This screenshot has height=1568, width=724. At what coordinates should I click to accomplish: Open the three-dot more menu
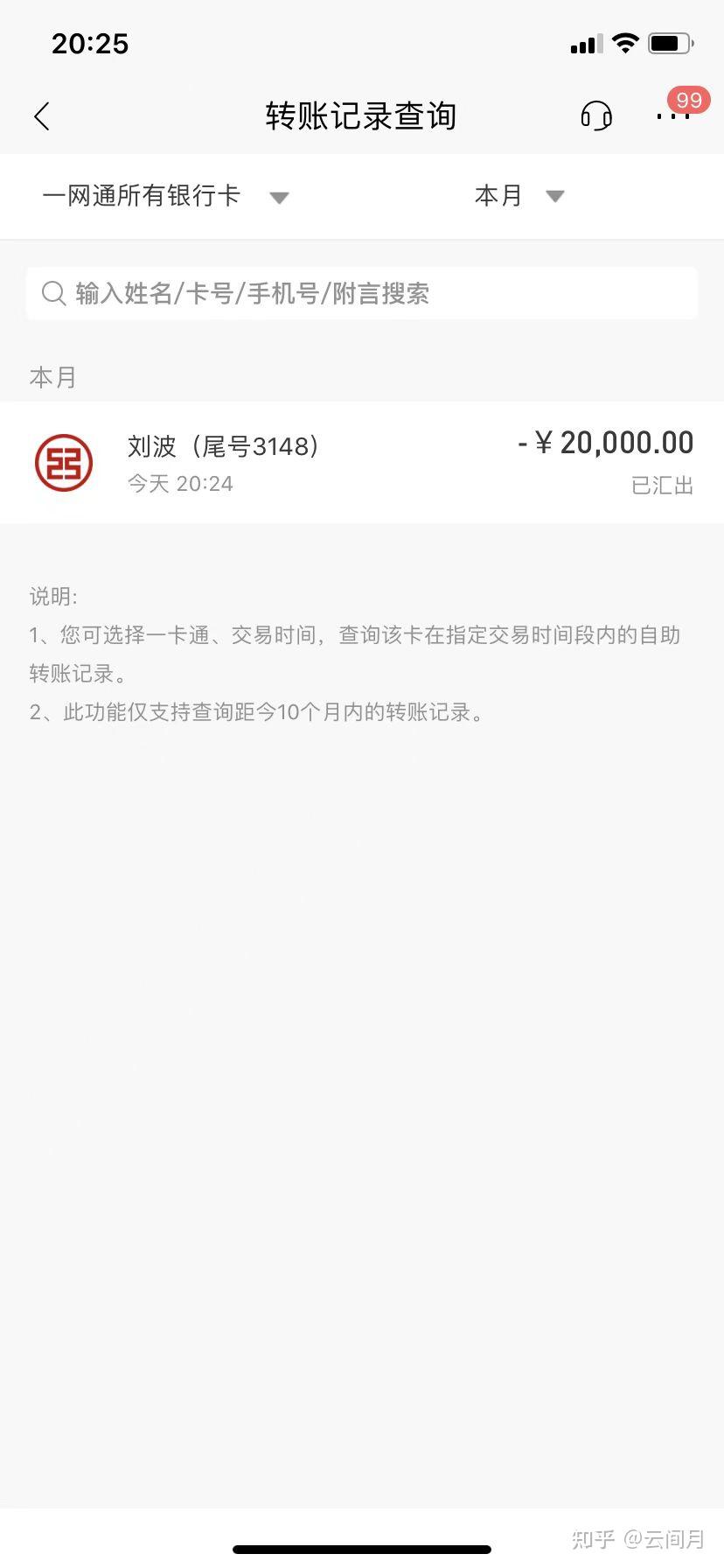click(x=672, y=116)
